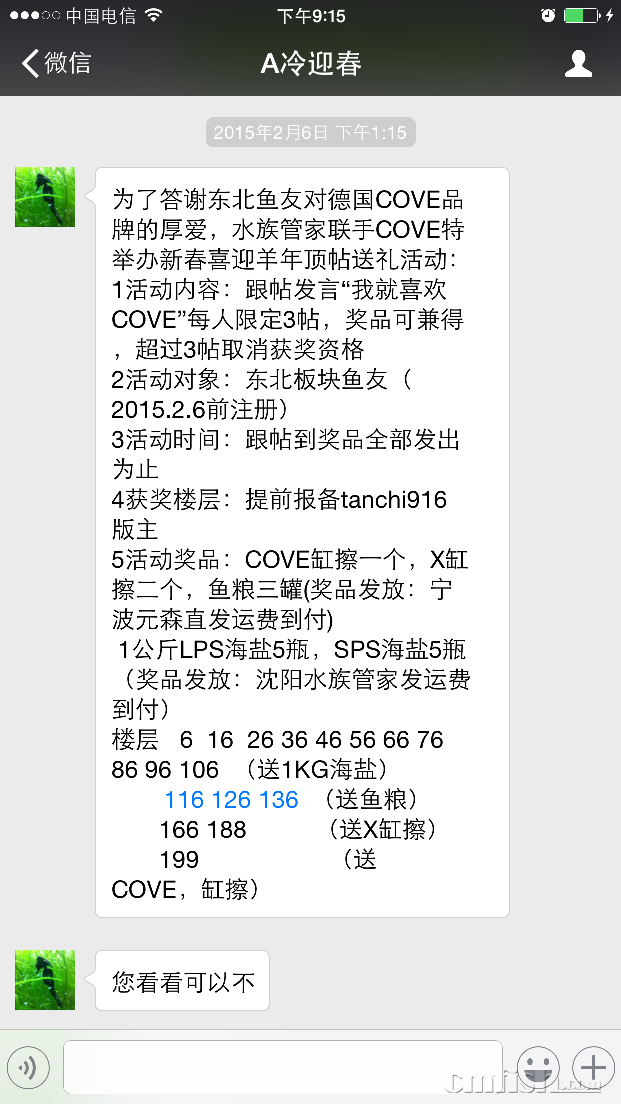This screenshot has height=1104, width=621.
Task: Open the emoji sticker panel
Action: coord(538,1068)
